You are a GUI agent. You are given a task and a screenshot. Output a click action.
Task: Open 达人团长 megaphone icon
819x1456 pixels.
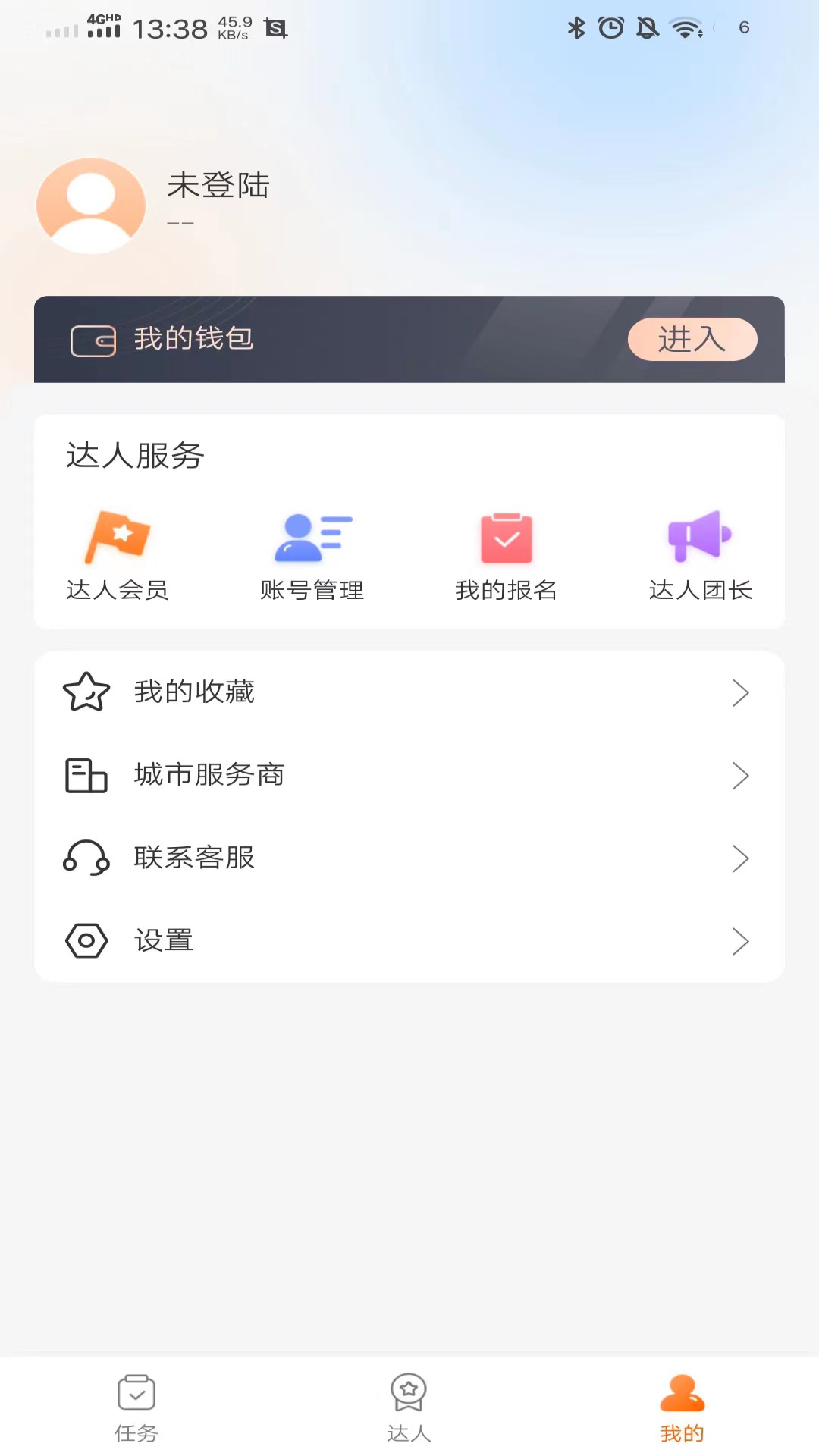tap(698, 538)
